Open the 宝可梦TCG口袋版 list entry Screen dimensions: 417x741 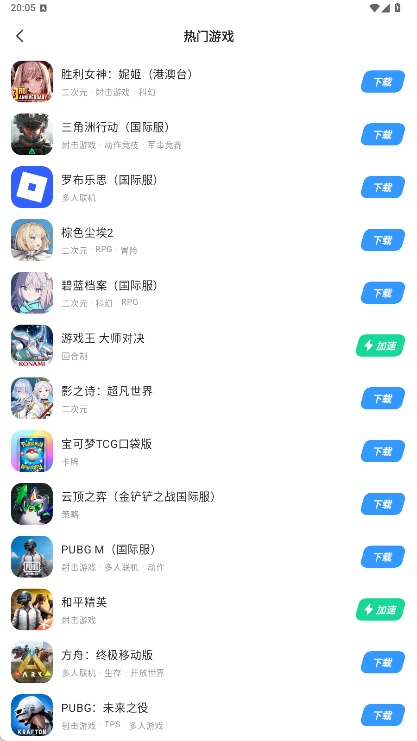[208, 451]
